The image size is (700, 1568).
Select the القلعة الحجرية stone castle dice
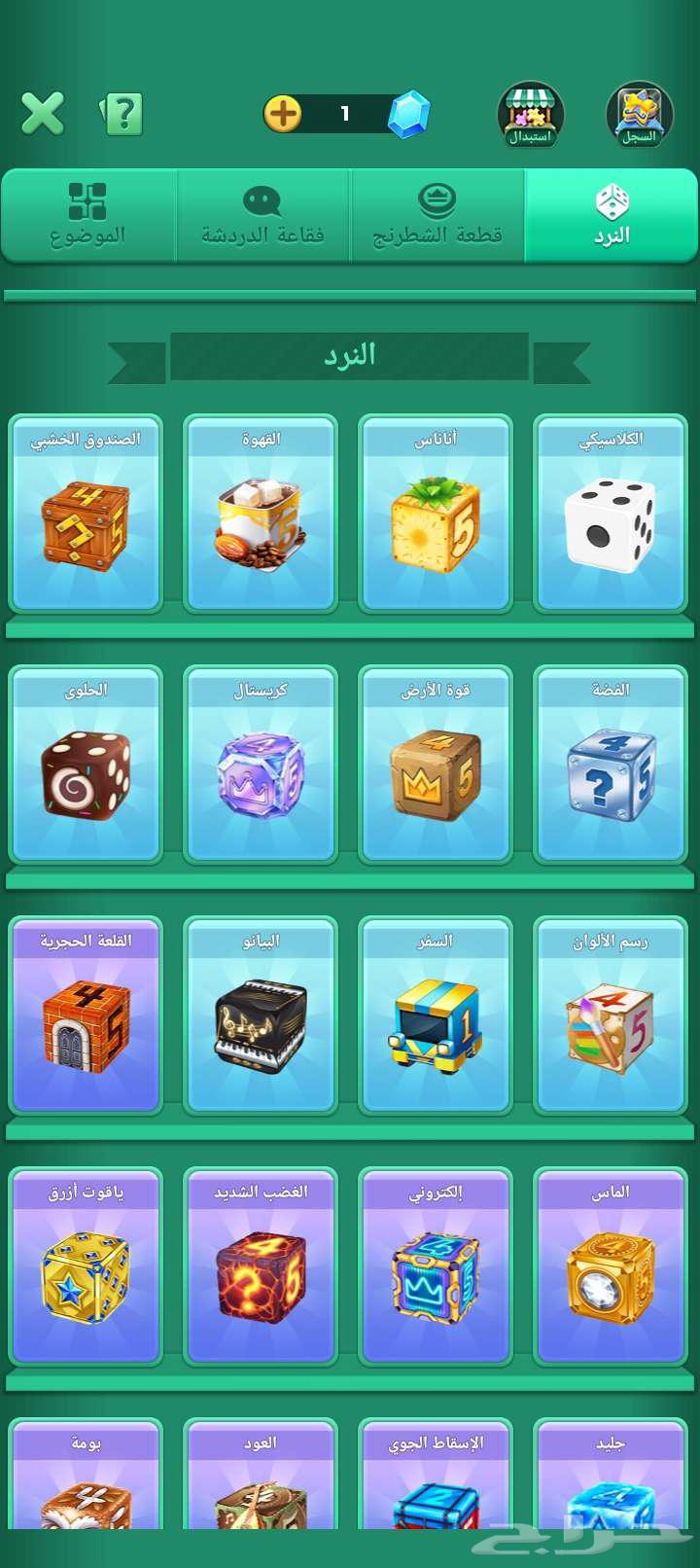[86, 1016]
